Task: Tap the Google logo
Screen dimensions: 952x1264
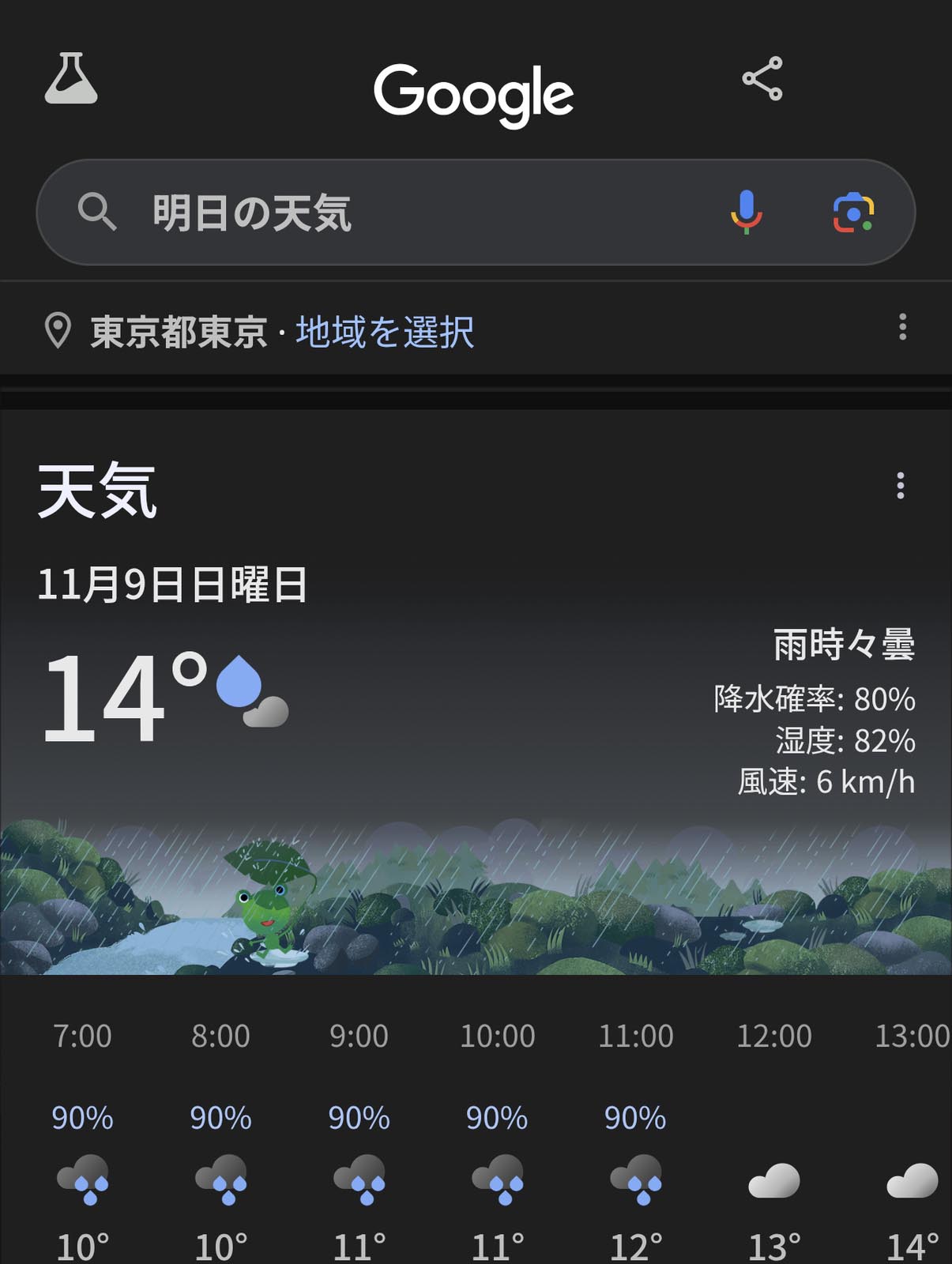Action: coord(474,92)
